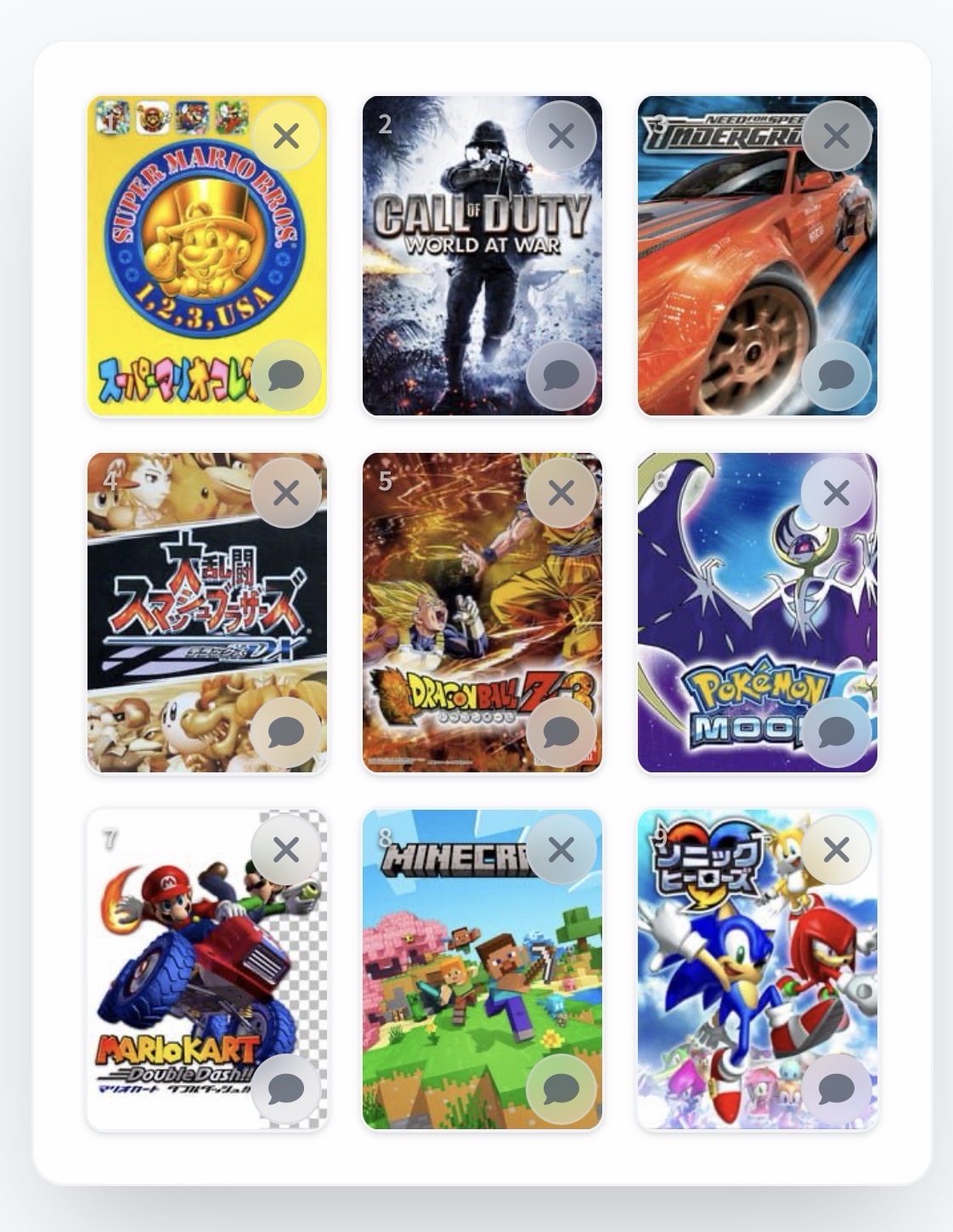Remove the Dragon Ball Z 3 card

tap(561, 493)
